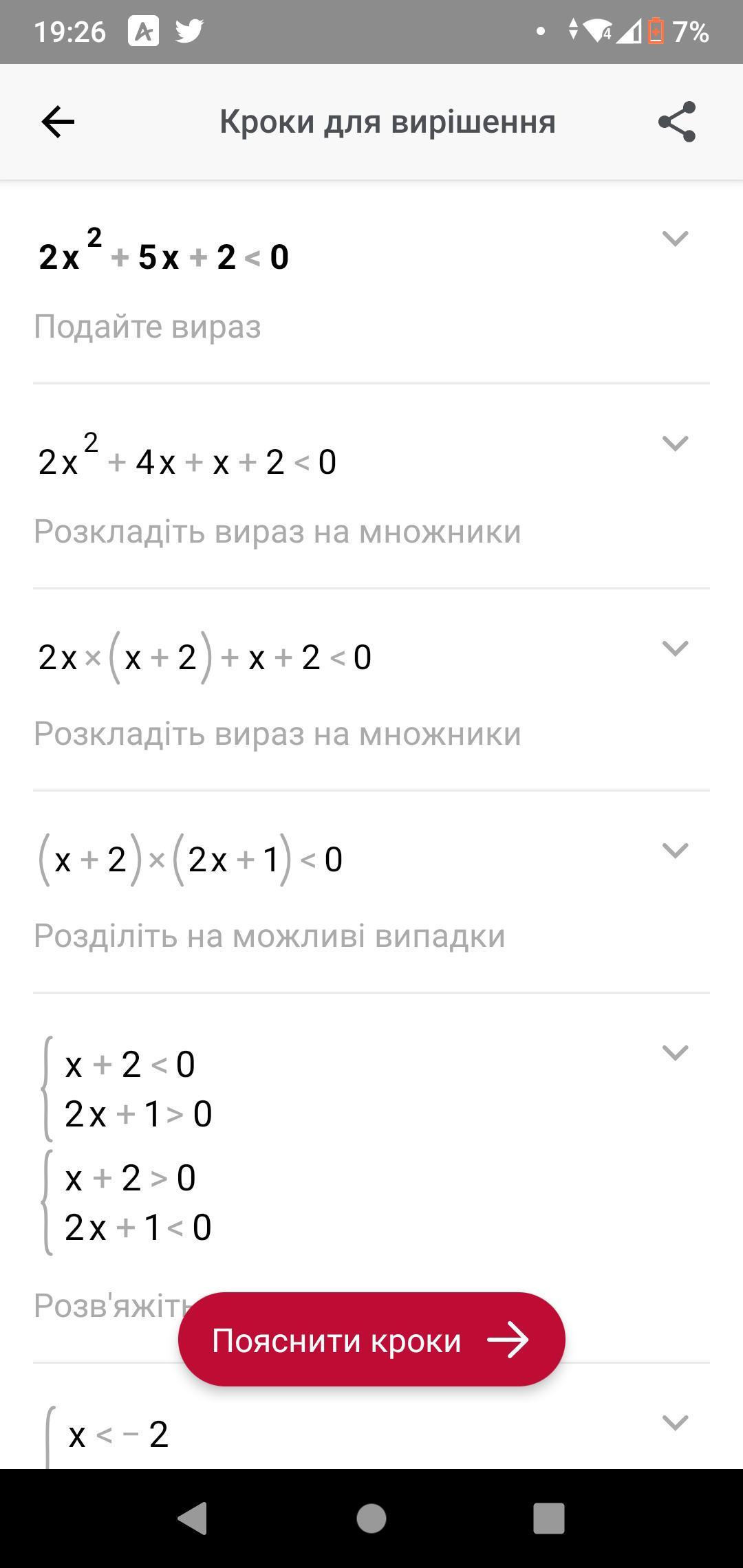Tap the Пояснити кроки button

[x=371, y=1340]
